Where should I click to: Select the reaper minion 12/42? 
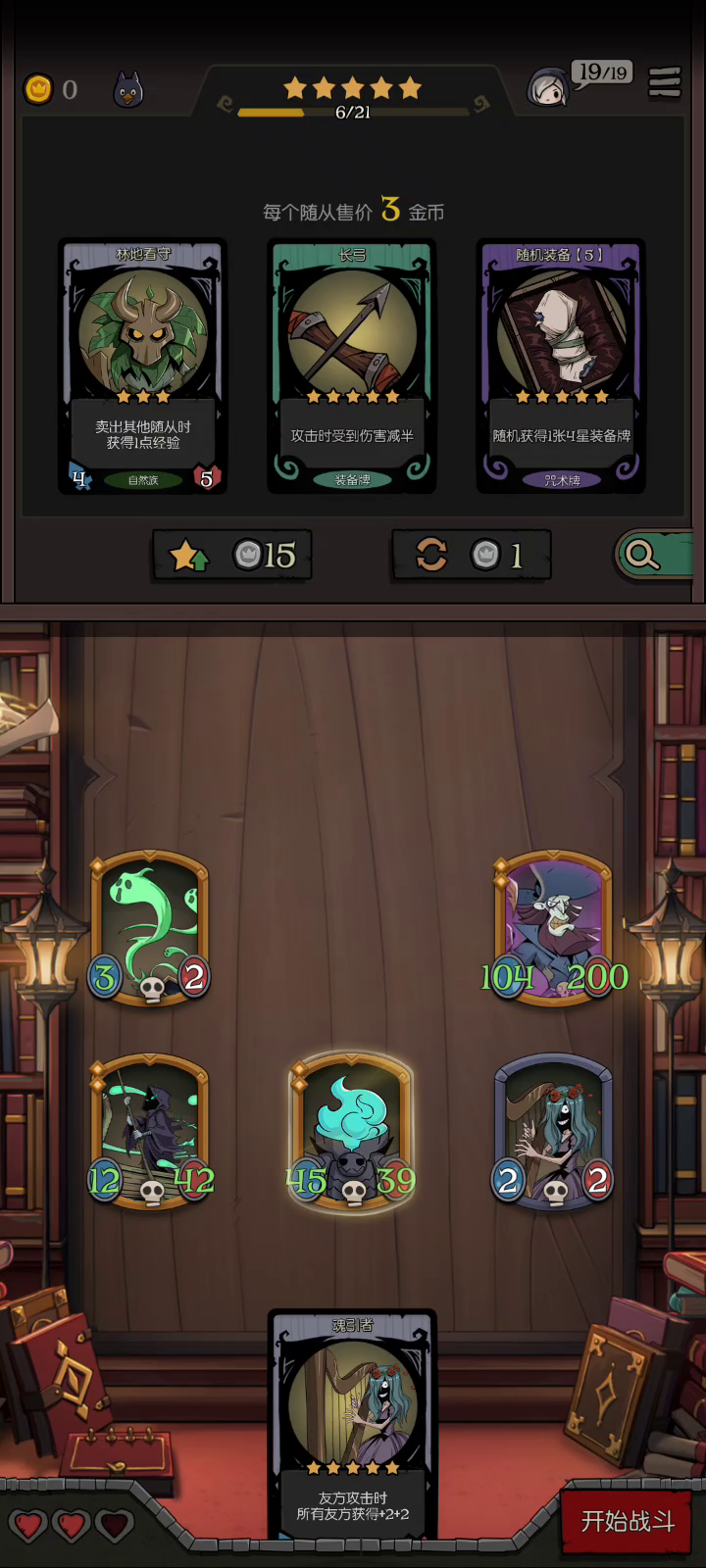150,1133
